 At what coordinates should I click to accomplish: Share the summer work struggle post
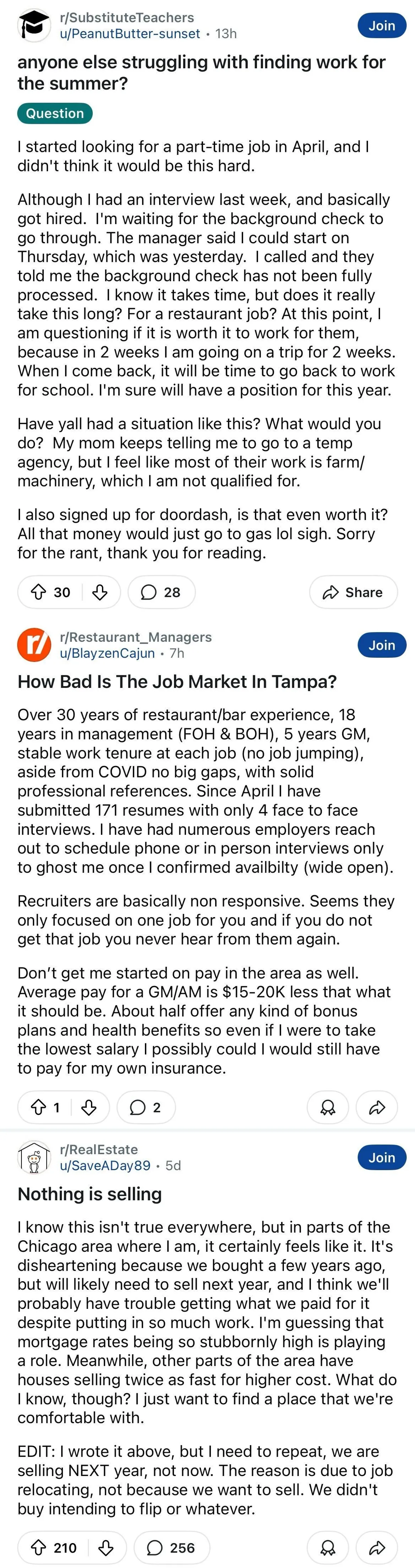[353, 592]
